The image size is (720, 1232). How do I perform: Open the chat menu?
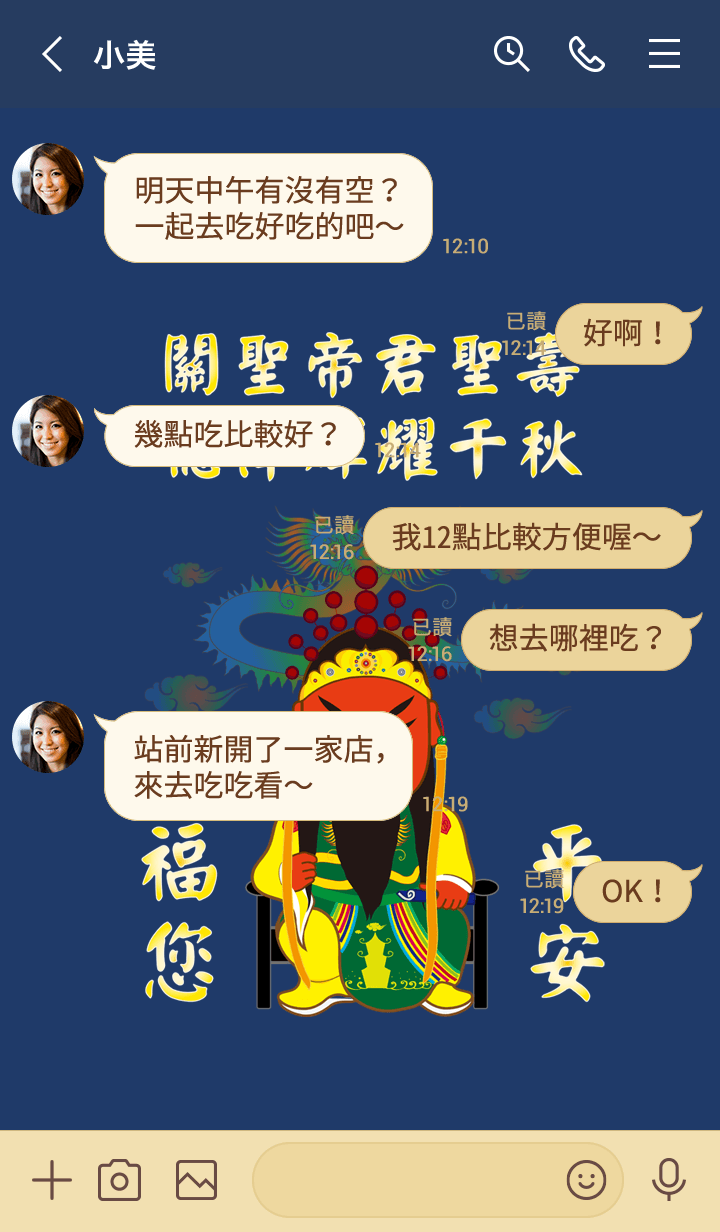[x=664, y=54]
